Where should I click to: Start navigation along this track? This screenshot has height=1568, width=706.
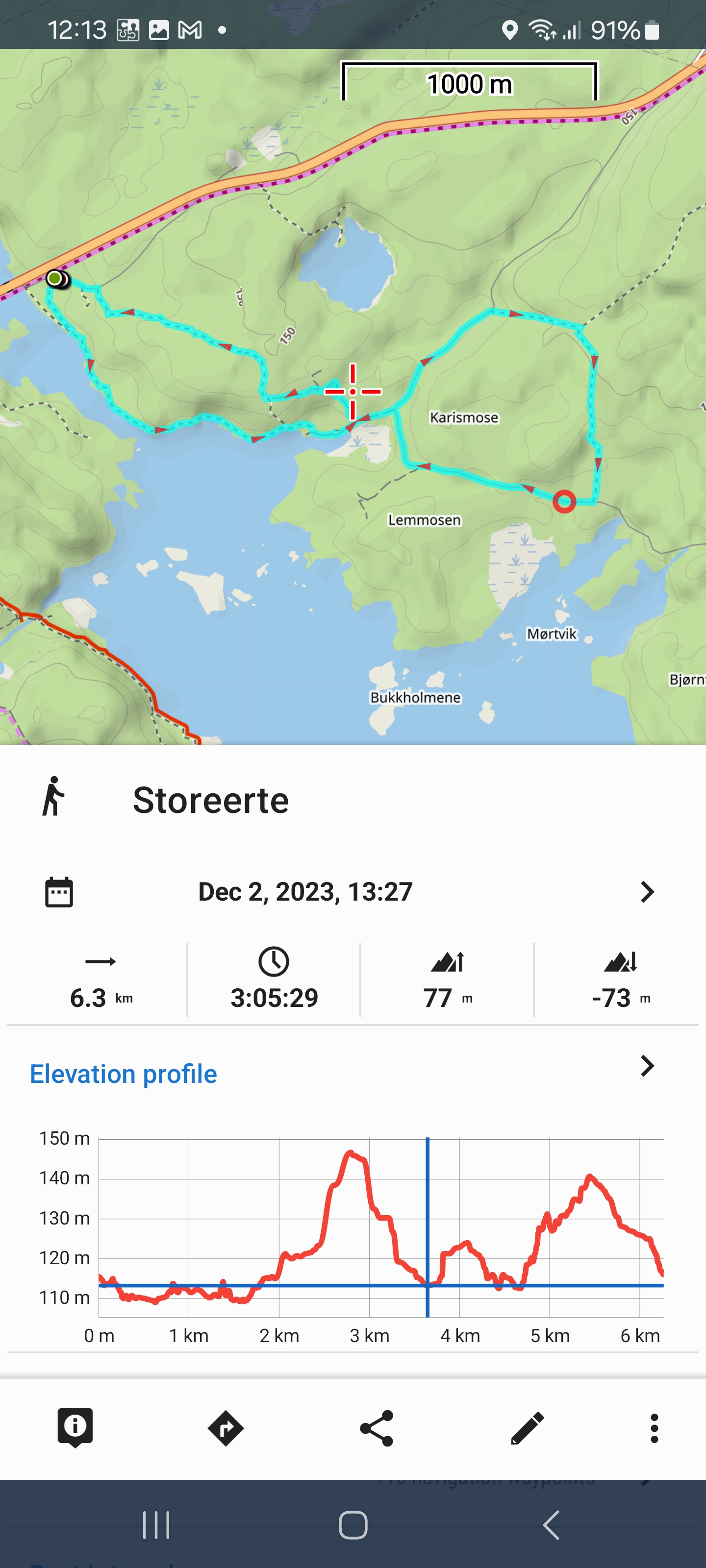(226, 1427)
